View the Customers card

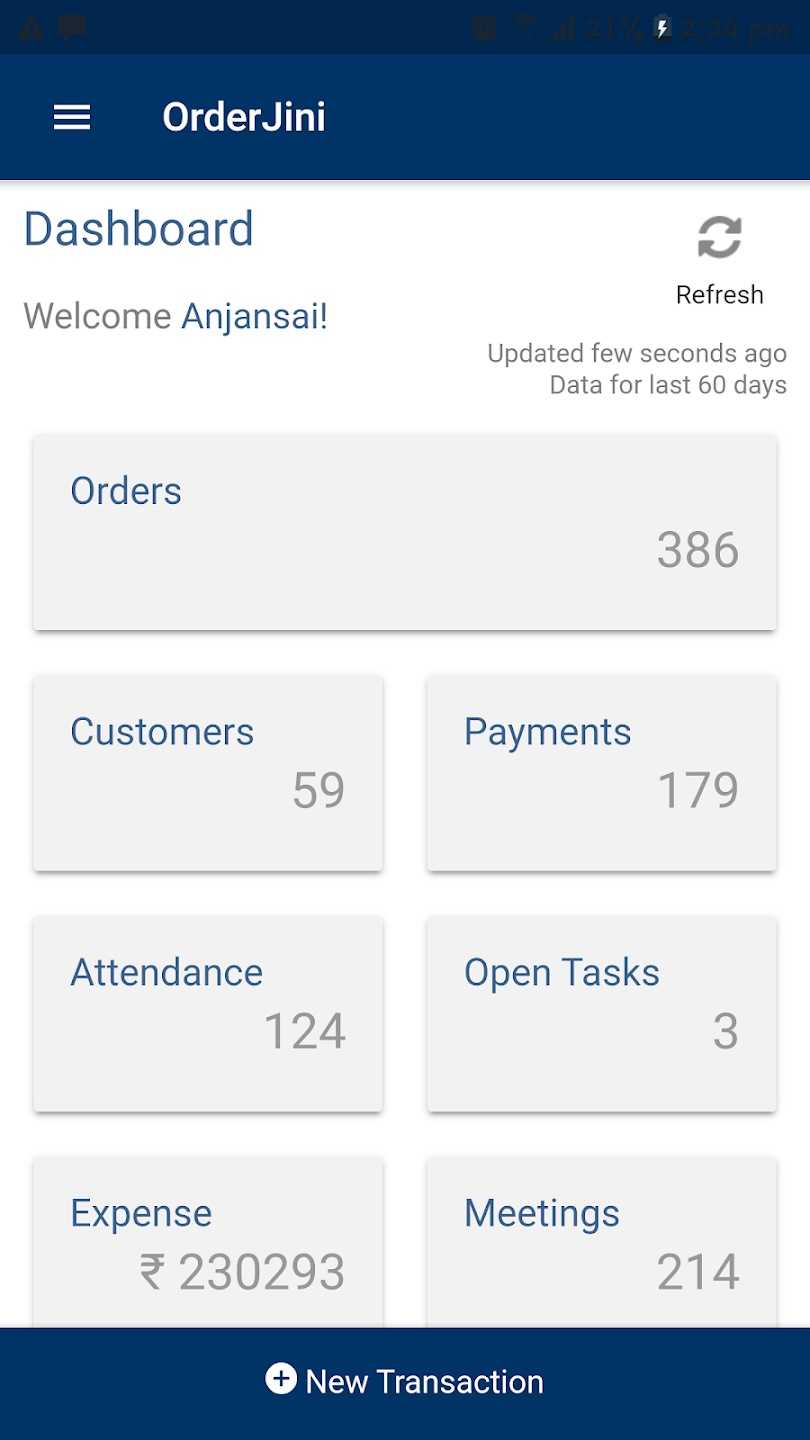(x=208, y=772)
